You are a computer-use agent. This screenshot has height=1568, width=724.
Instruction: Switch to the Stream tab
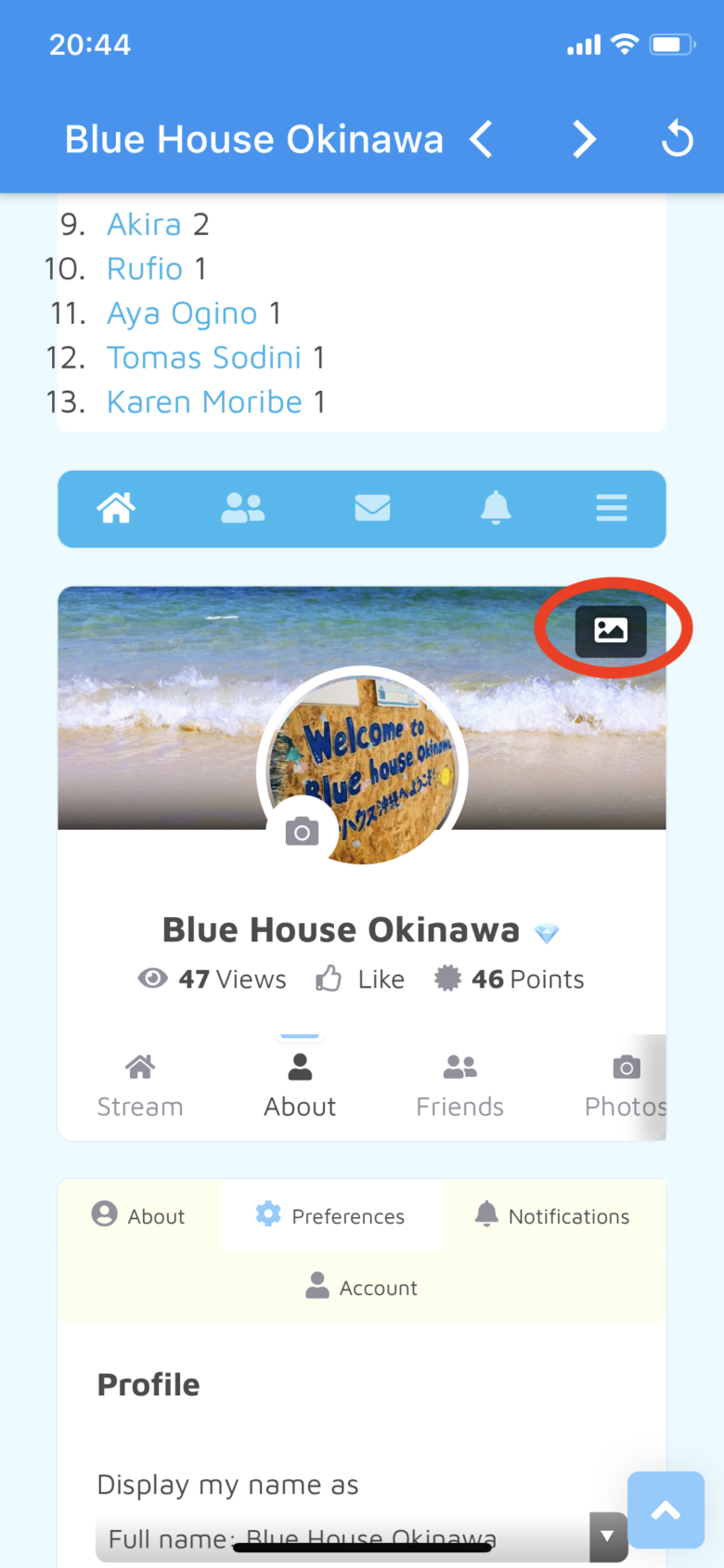tap(140, 1086)
